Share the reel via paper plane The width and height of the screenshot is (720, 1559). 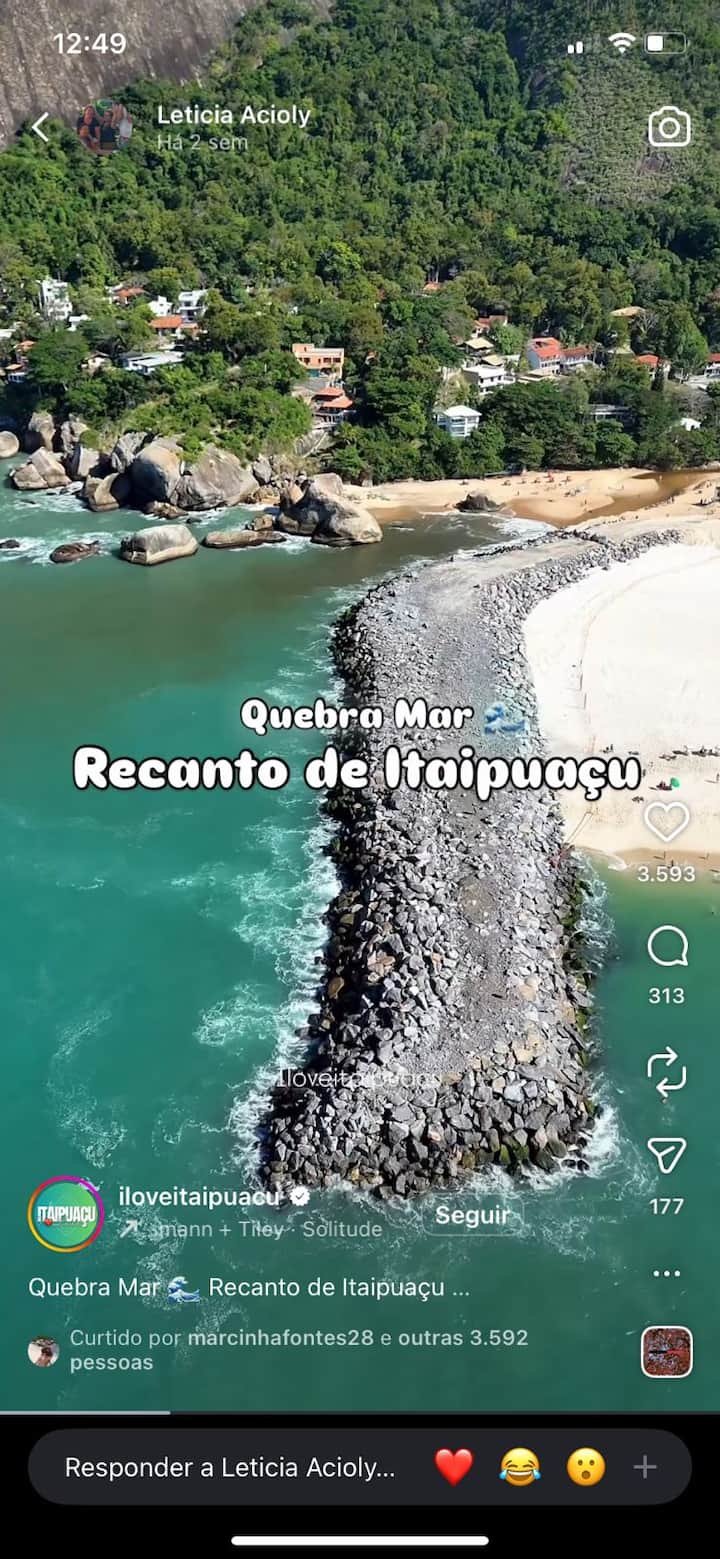pyautogui.click(x=667, y=1156)
